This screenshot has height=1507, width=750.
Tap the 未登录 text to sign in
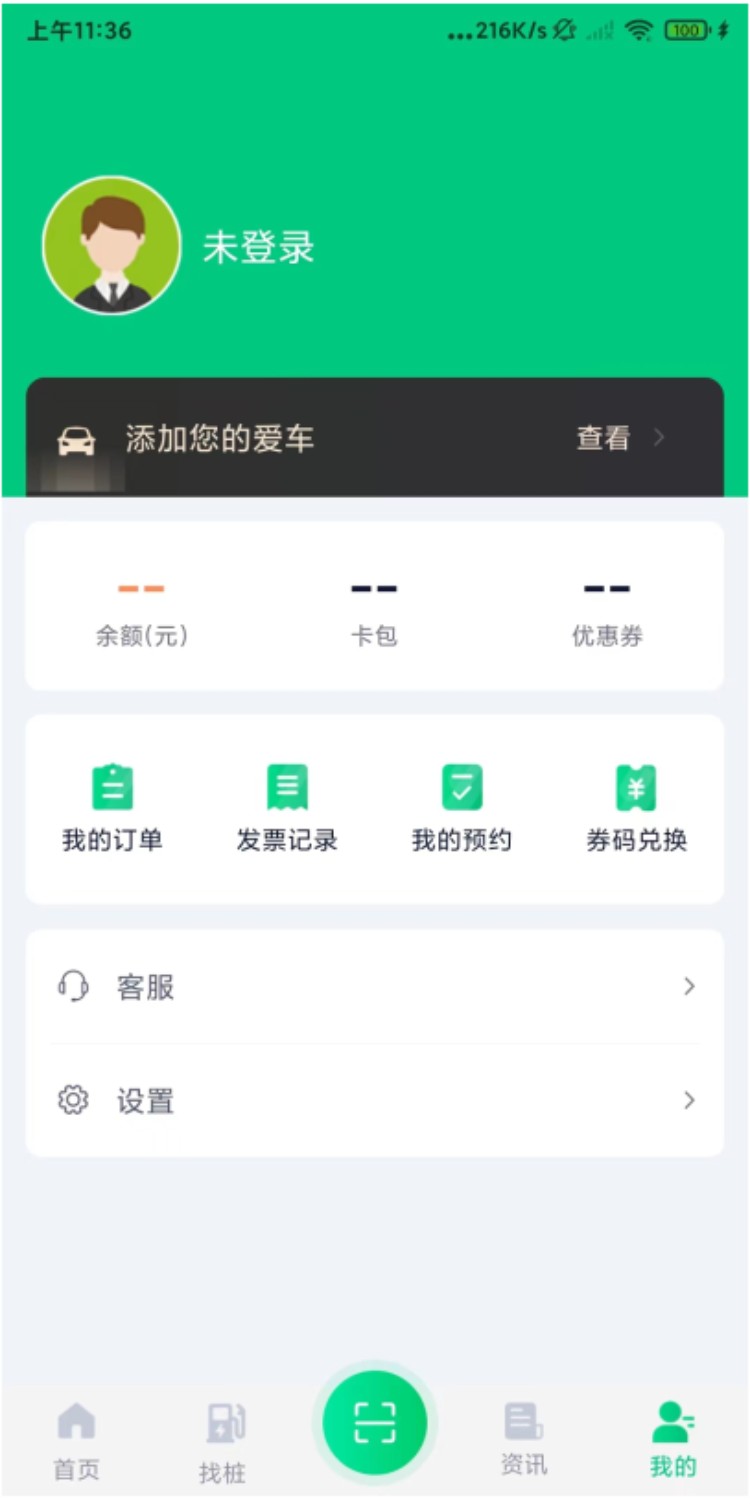coord(259,247)
